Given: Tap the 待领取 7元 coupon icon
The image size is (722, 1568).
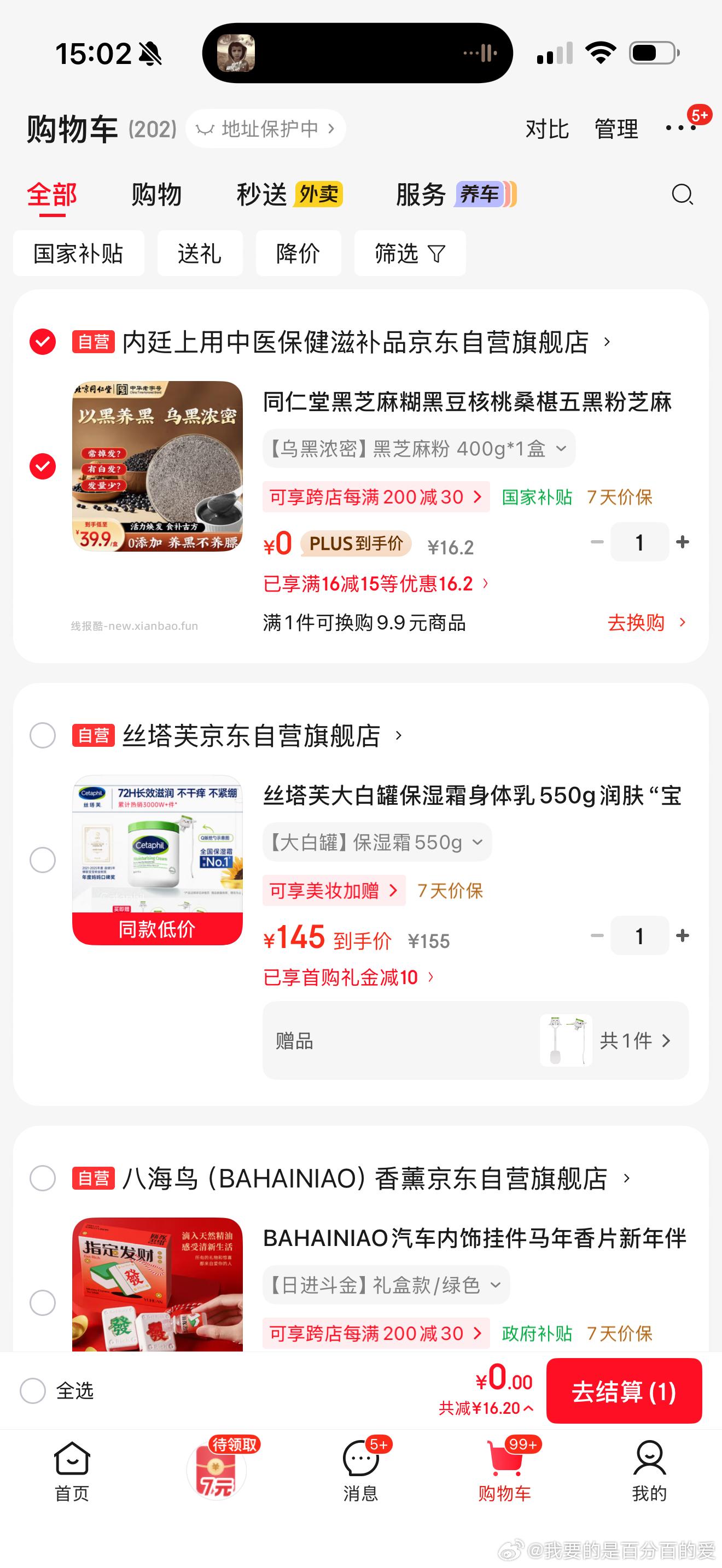Looking at the screenshot, I should click(216, 1473).
